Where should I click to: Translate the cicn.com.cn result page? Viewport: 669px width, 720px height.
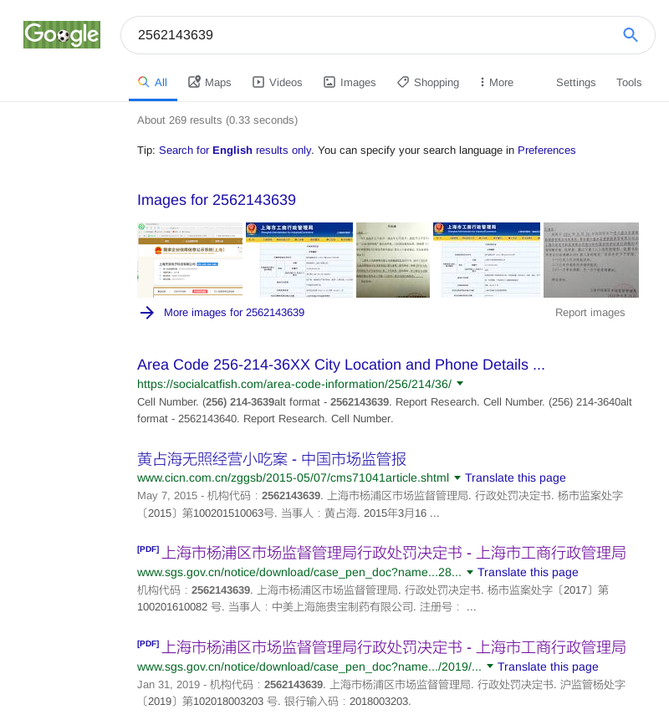point(515,478)
